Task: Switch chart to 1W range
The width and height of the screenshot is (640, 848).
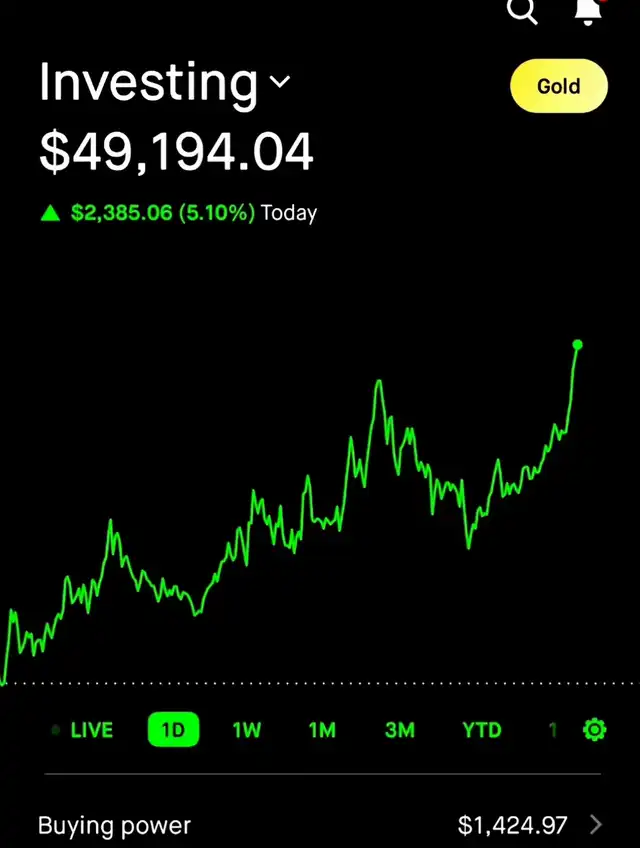Action: [246, 730]
